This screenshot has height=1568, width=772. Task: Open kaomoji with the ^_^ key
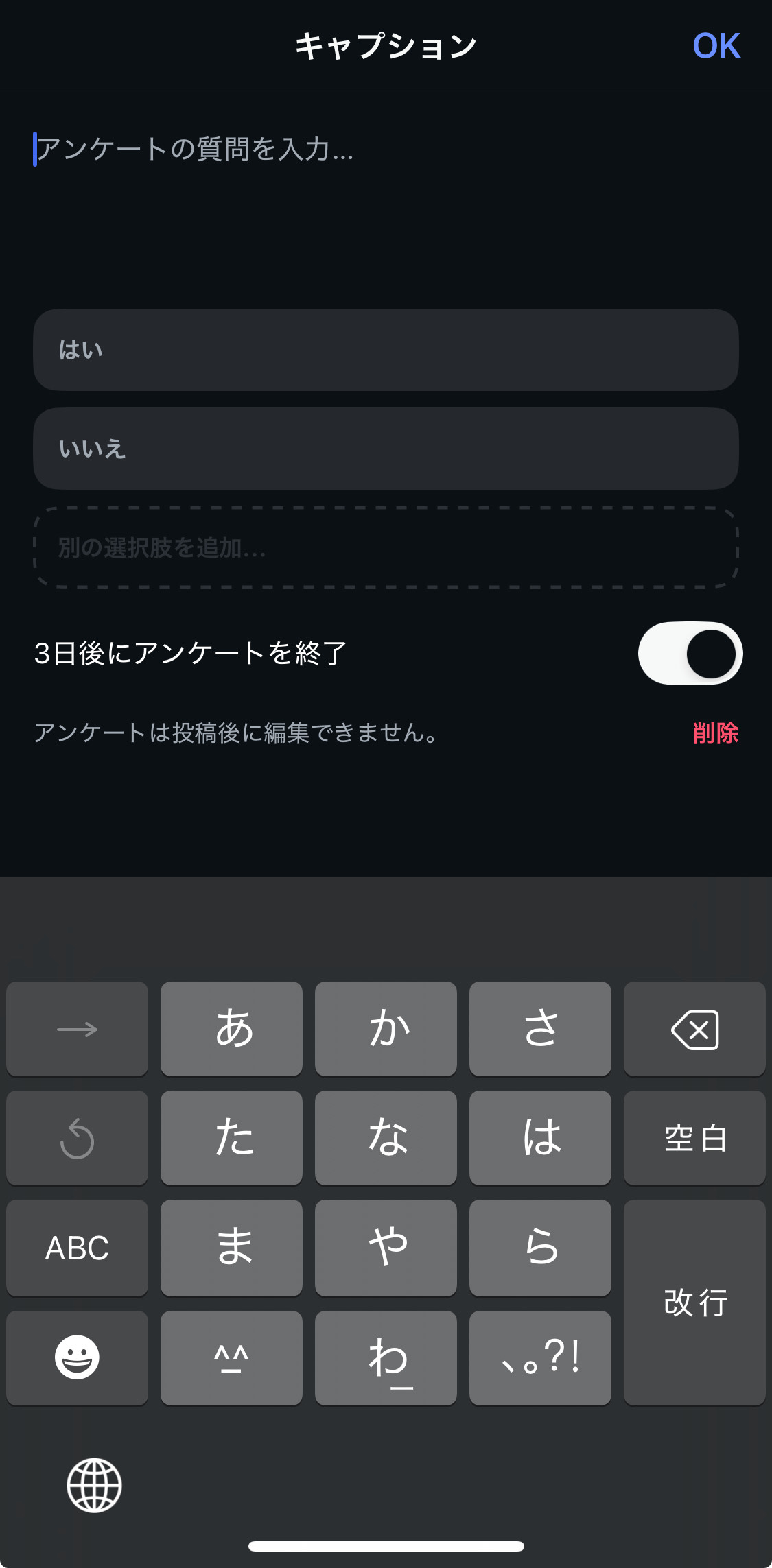[x=231, y=1357]
